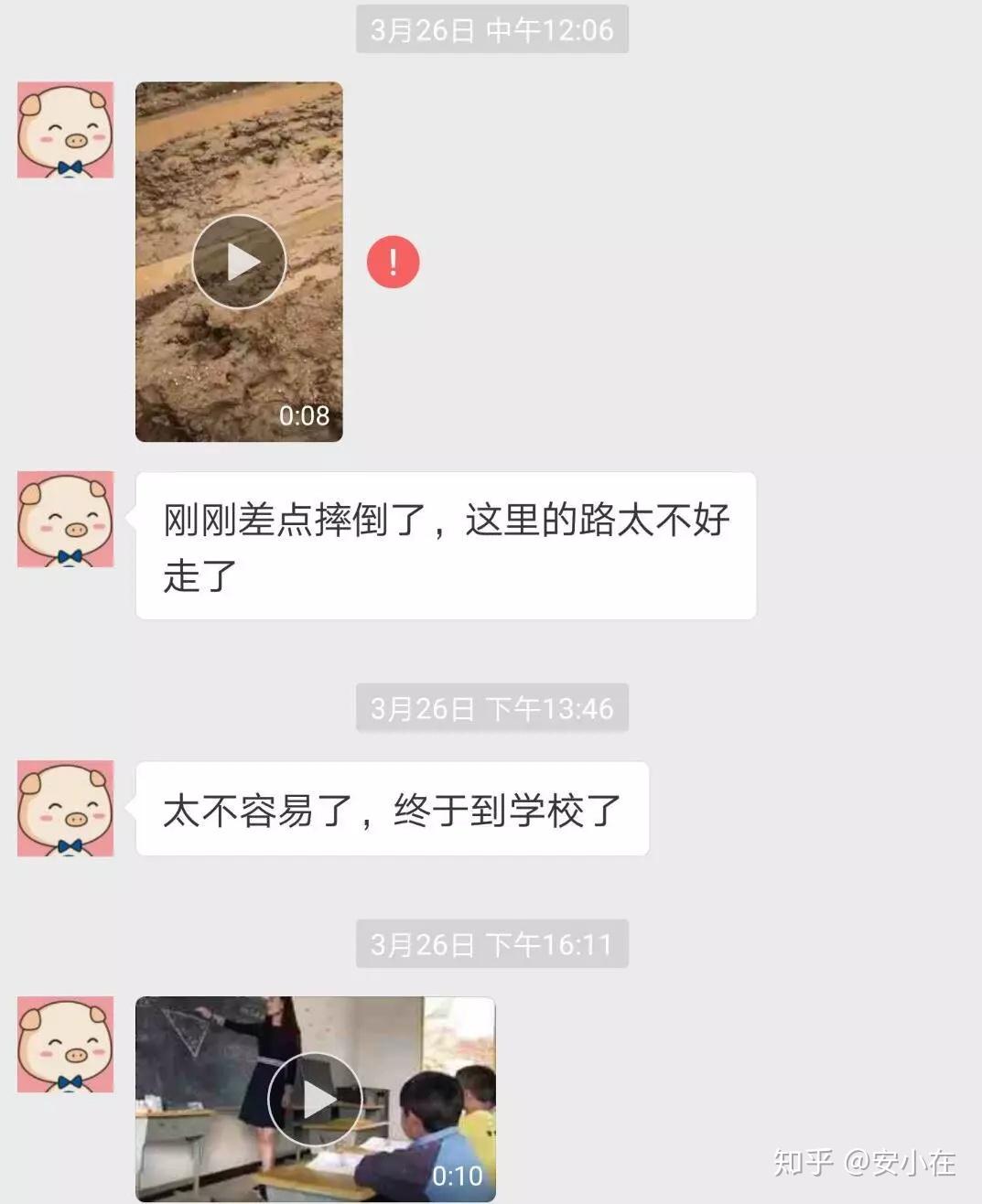The height and width of the screenshot is (1204, 982).
Task: Tap the red failed-send exclamation icon
Action: pyautogui.click(x=394, y=263)
